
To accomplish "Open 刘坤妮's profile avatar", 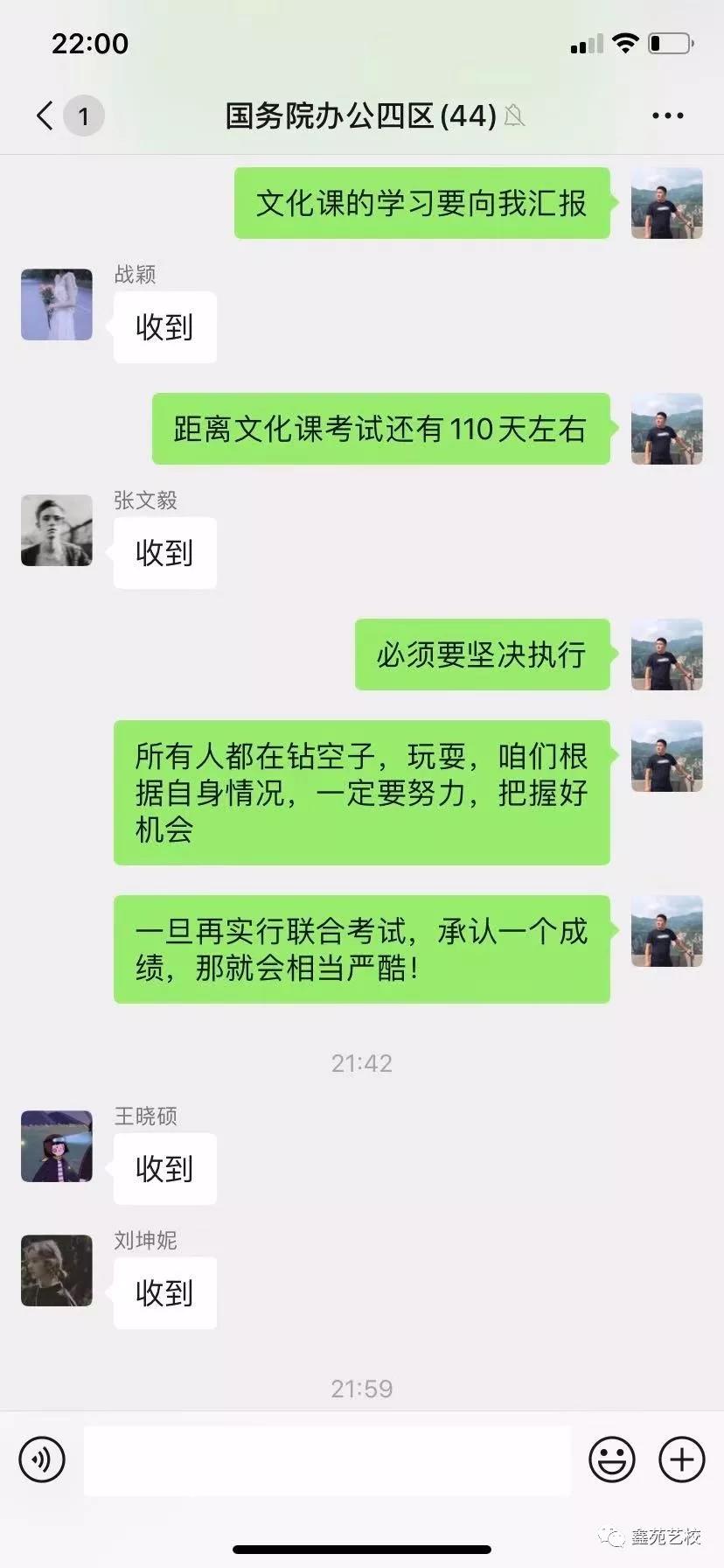I will pyautogui.click(x=57, y=1270).
